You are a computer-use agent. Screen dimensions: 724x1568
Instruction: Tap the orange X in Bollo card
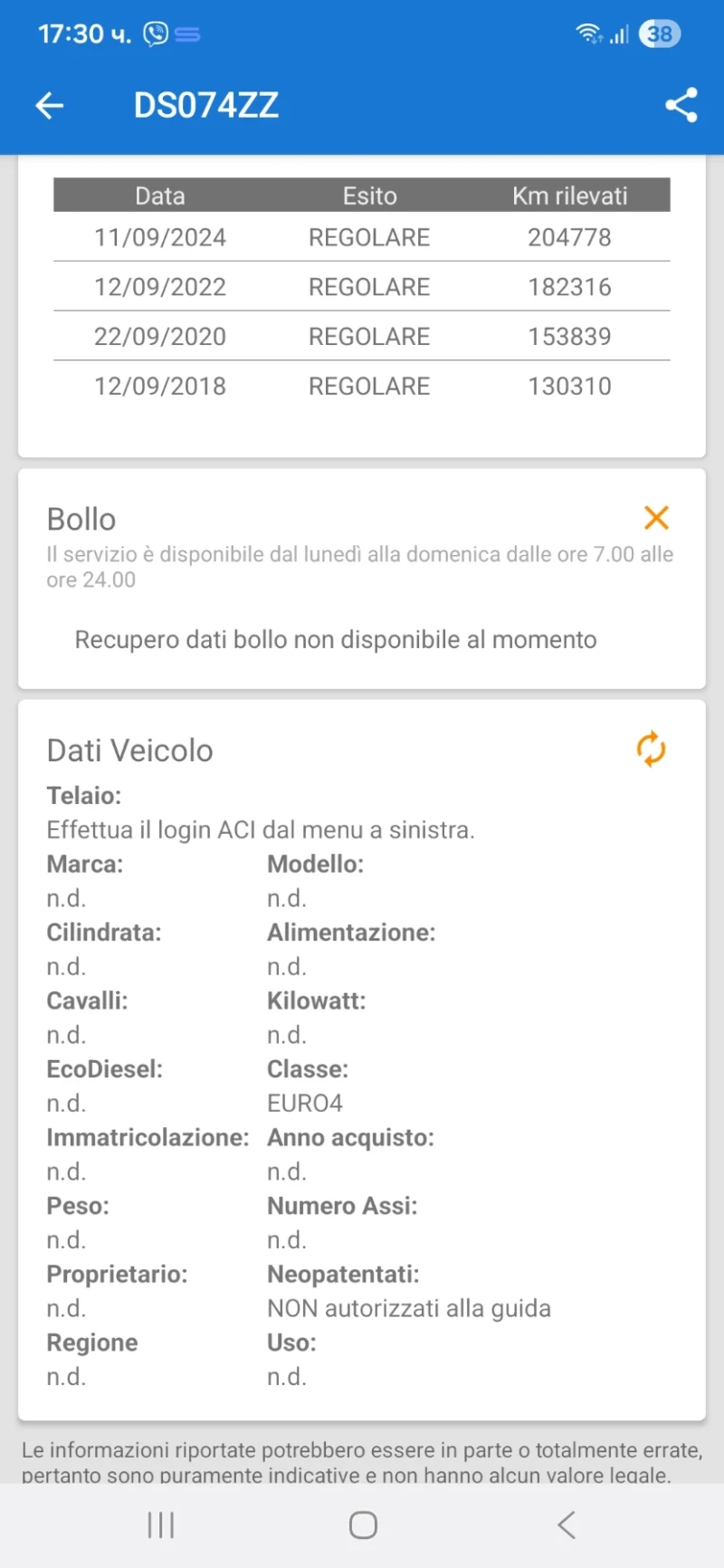(656, 518)
